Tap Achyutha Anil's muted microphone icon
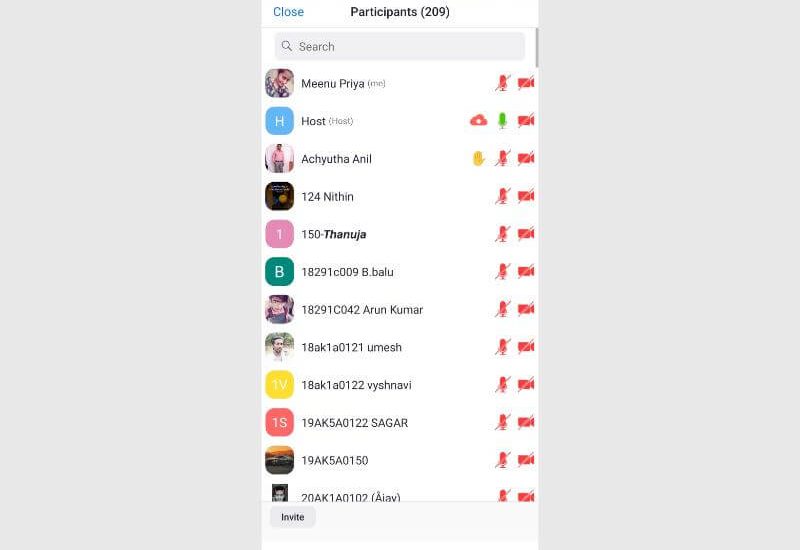 coord(502,158)
